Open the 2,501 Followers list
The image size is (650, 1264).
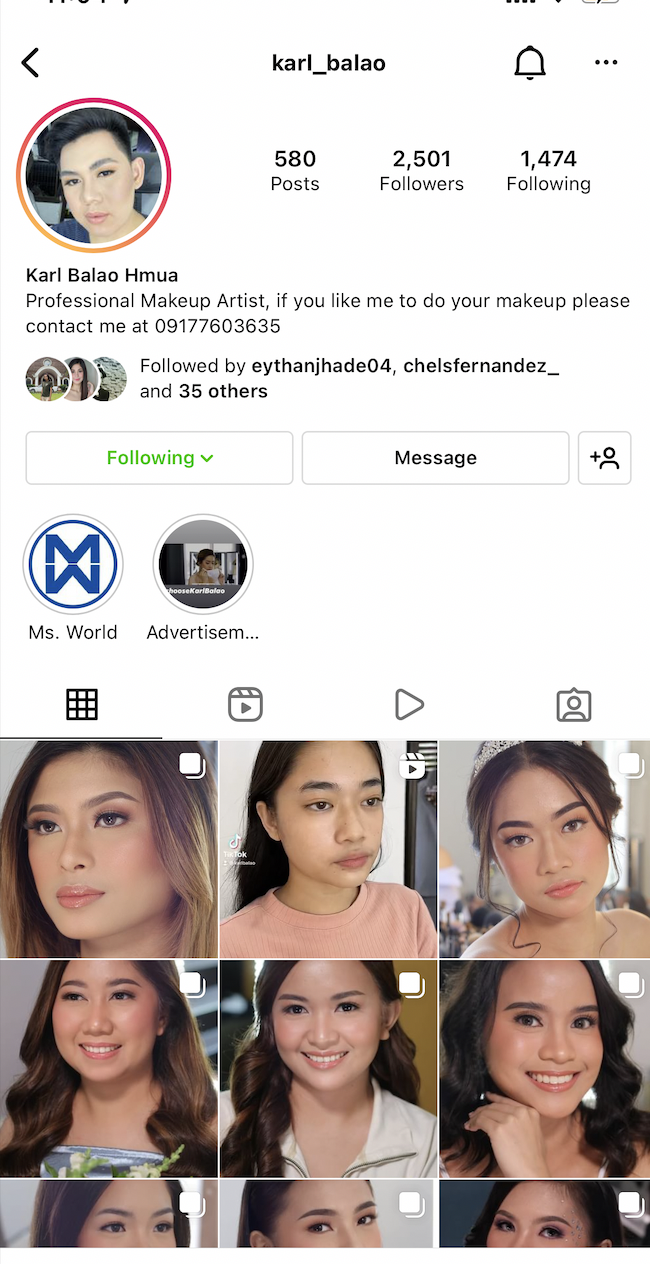tap(421, 170)
